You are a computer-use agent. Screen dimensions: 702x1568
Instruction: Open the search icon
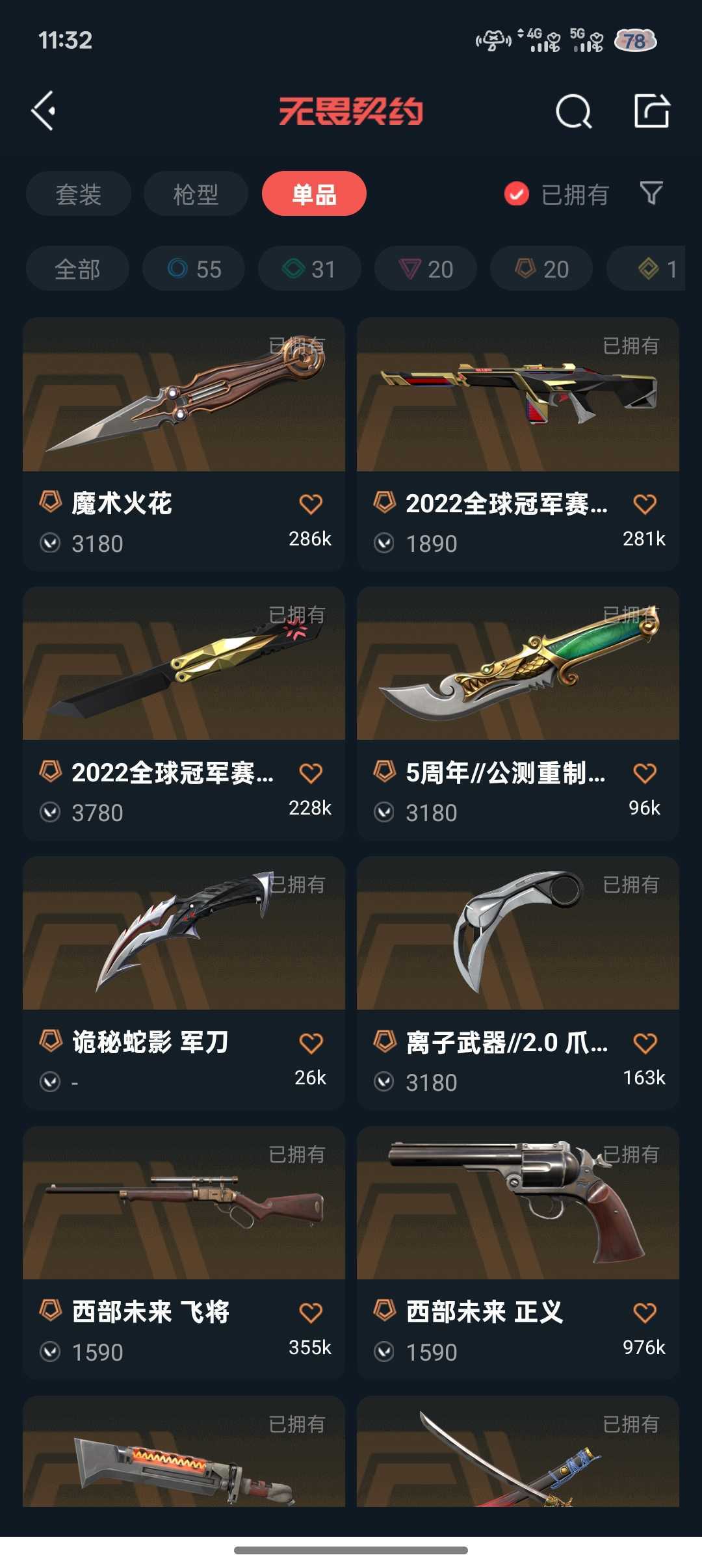click(573, 112)
